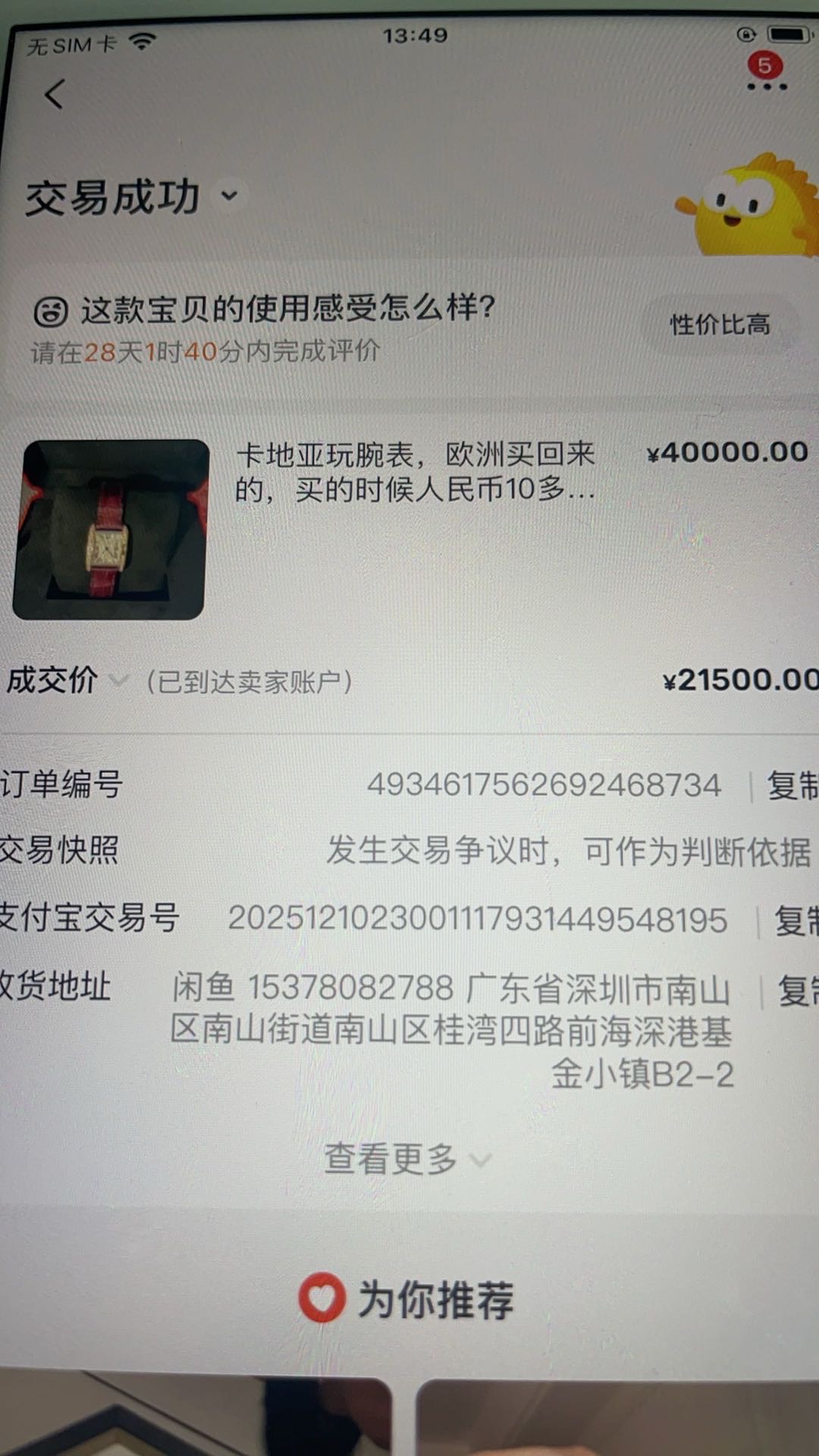Go back using the top-left arrow
Image resolution: width=819 pixels, height=1456 pixels.
55,95
